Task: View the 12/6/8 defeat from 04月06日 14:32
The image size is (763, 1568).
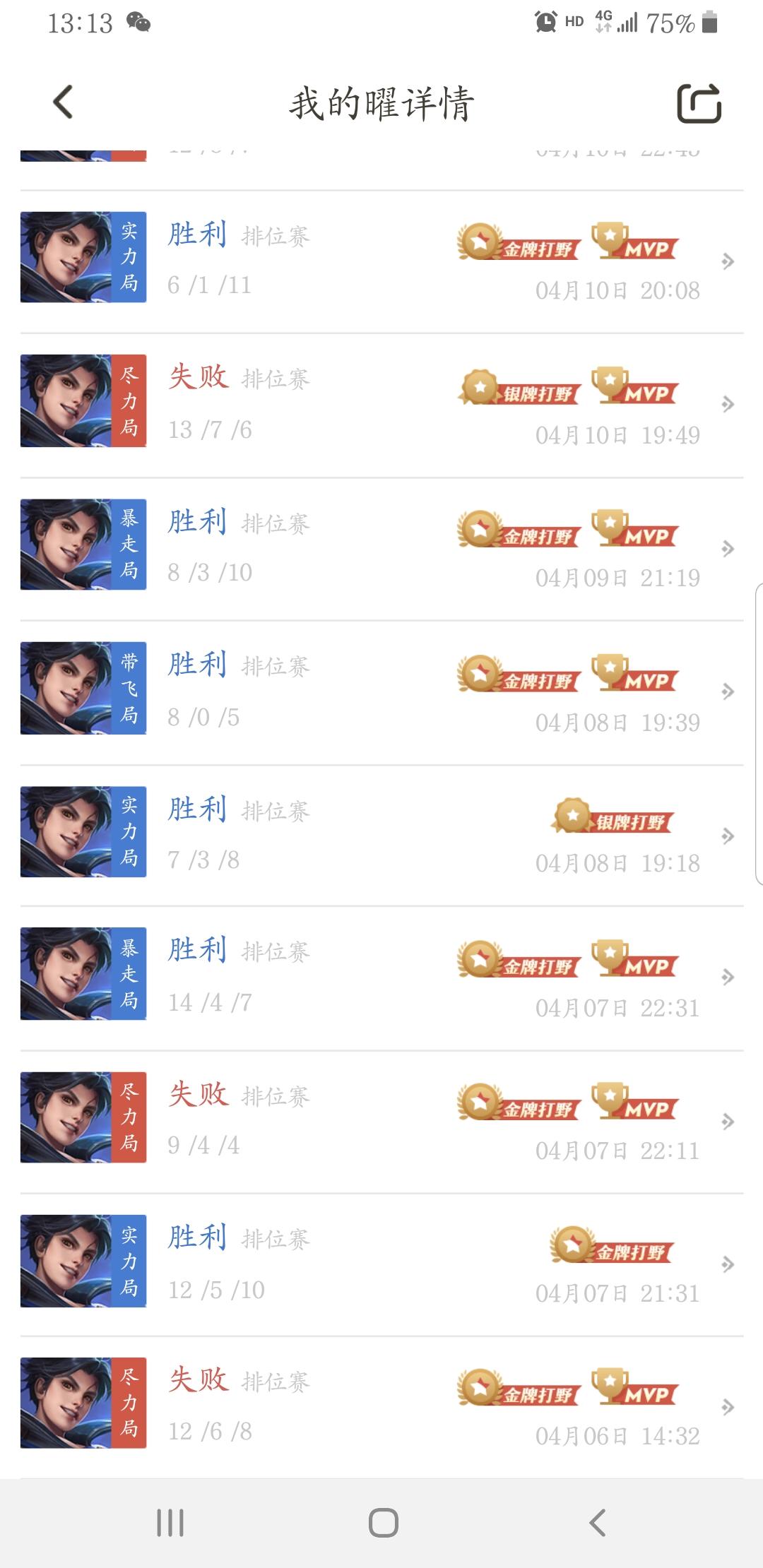Action: (381, 1406)
